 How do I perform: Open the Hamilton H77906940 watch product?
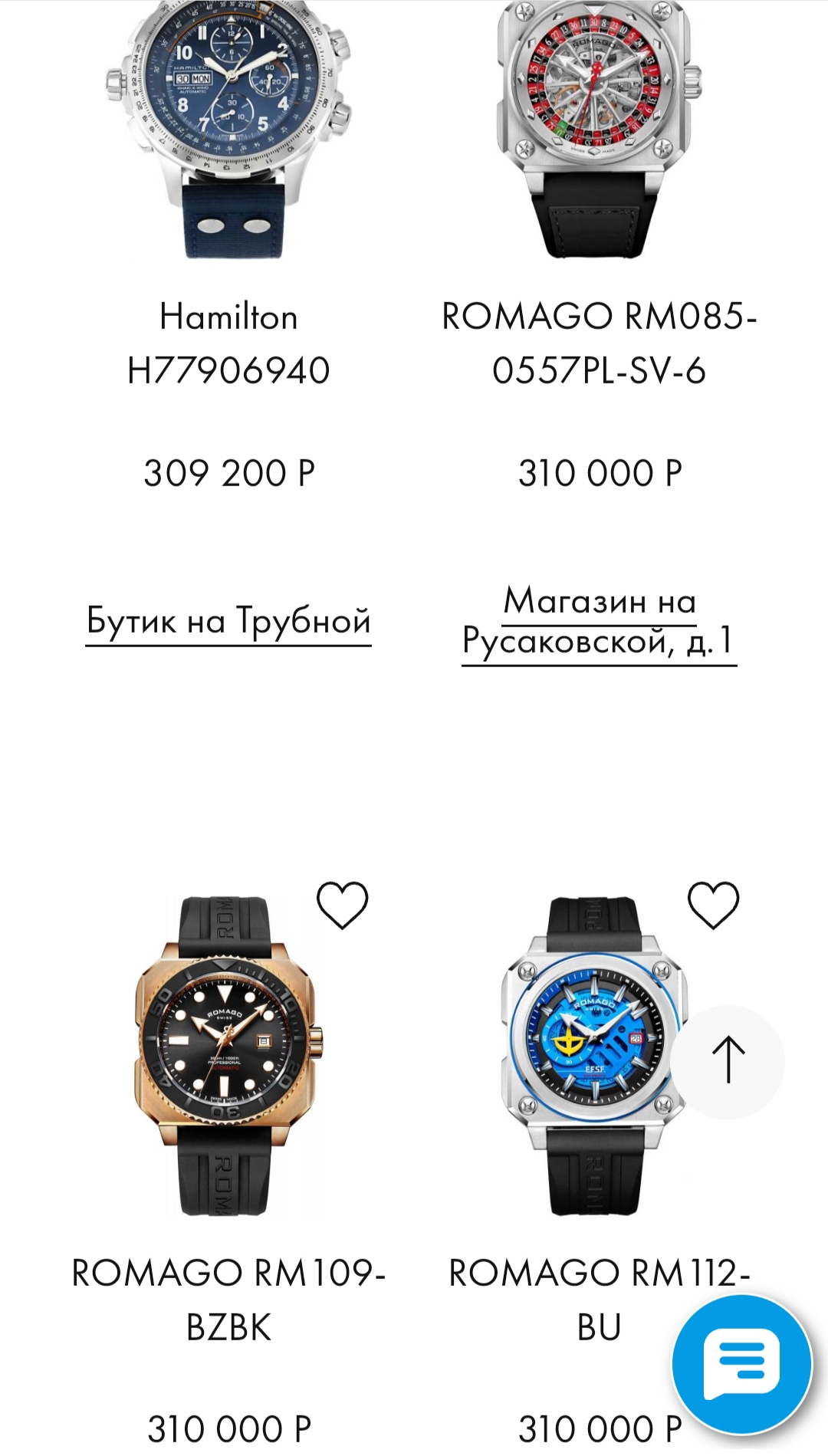pos(228,343)
